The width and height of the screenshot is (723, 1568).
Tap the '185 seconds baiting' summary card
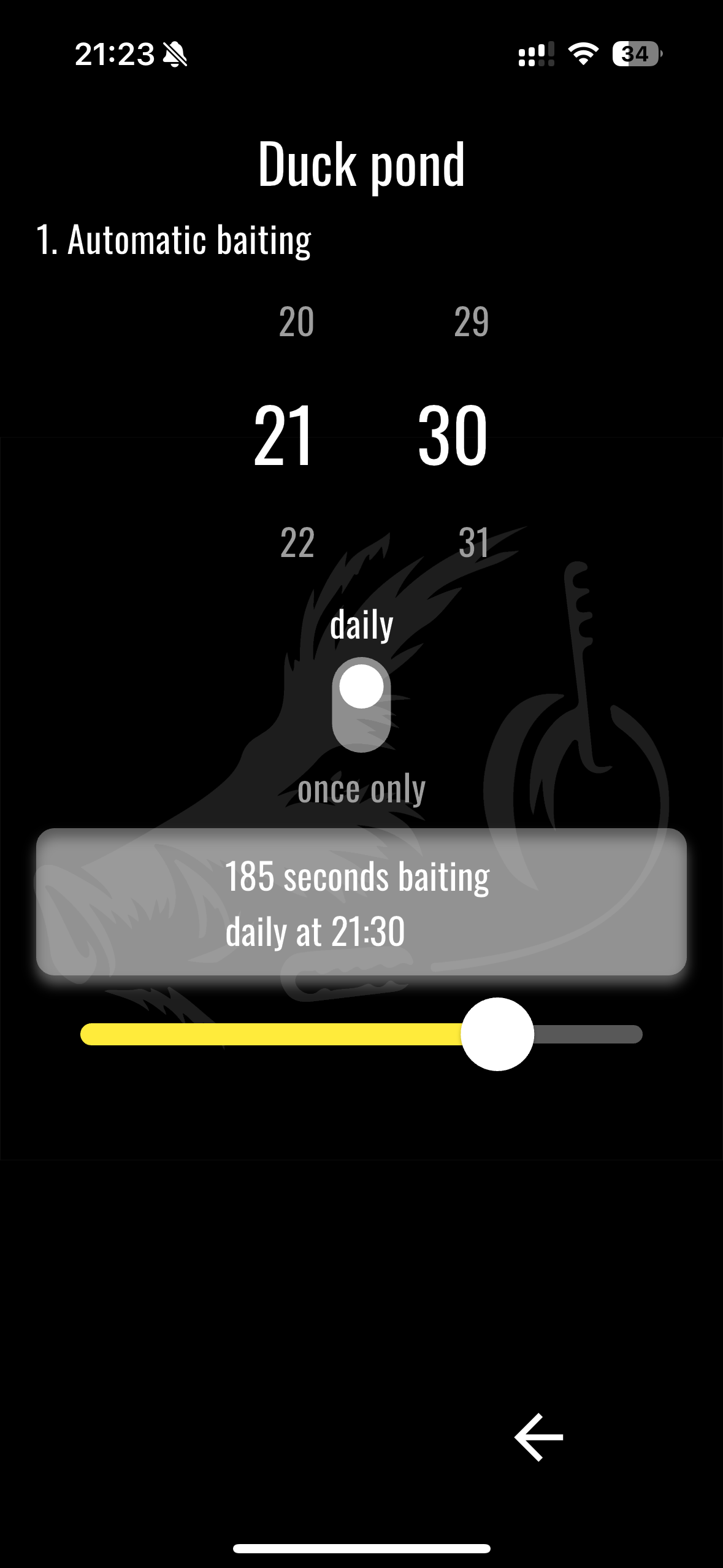tap(361, 902)
